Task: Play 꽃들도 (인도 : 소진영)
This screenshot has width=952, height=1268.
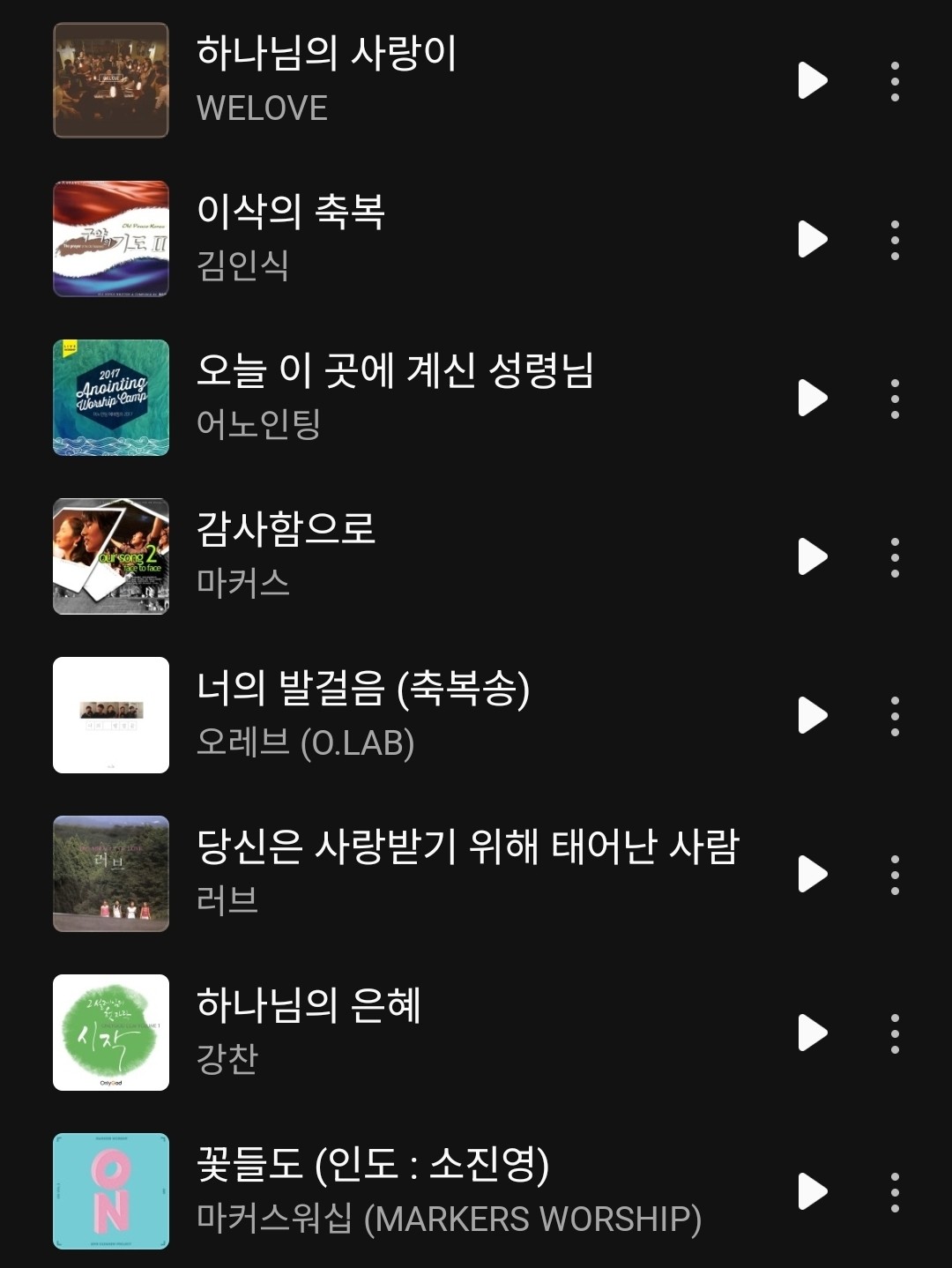Action: click(812, 1191)
